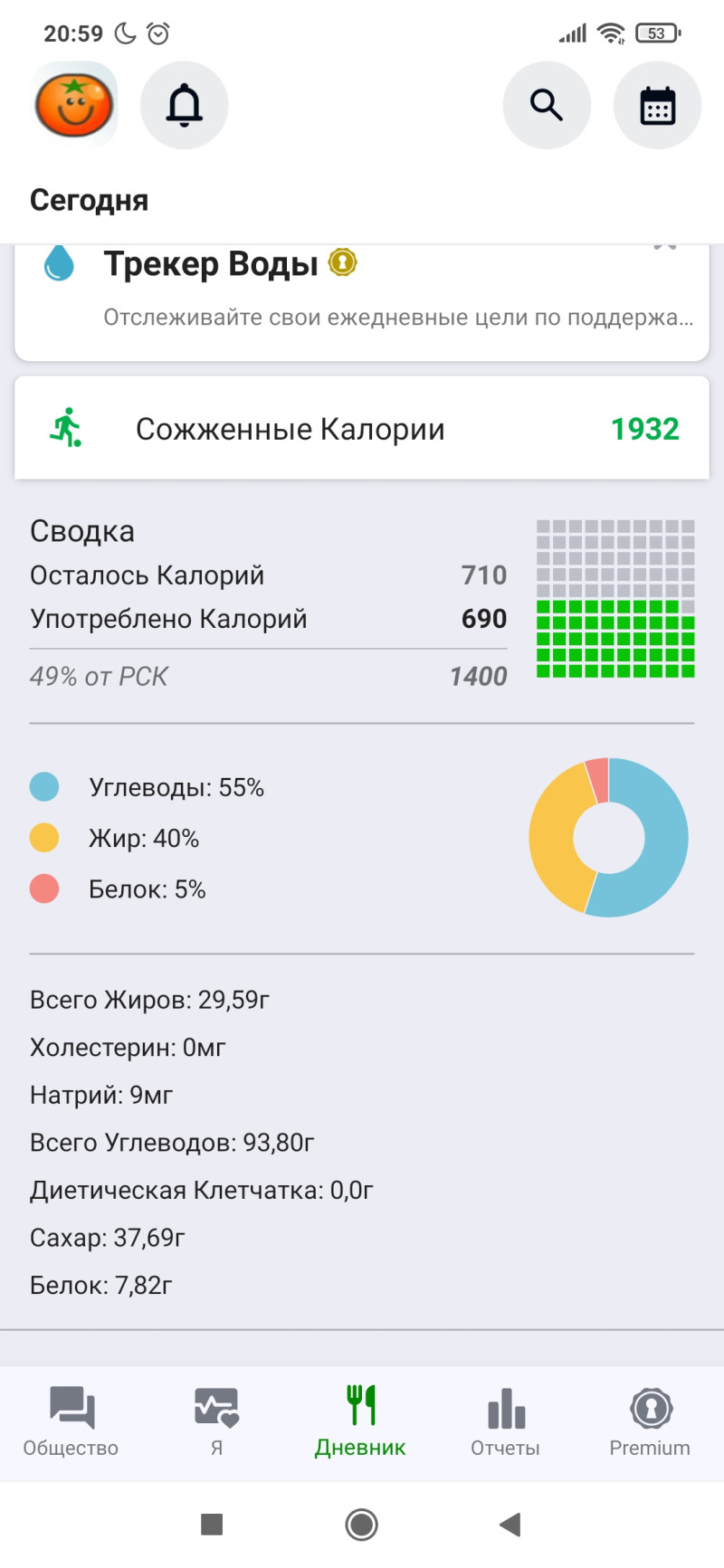This screenshot has width=724, height=1568.
Task: Open the tomato profile avatar
Action: tap(74, 105)
